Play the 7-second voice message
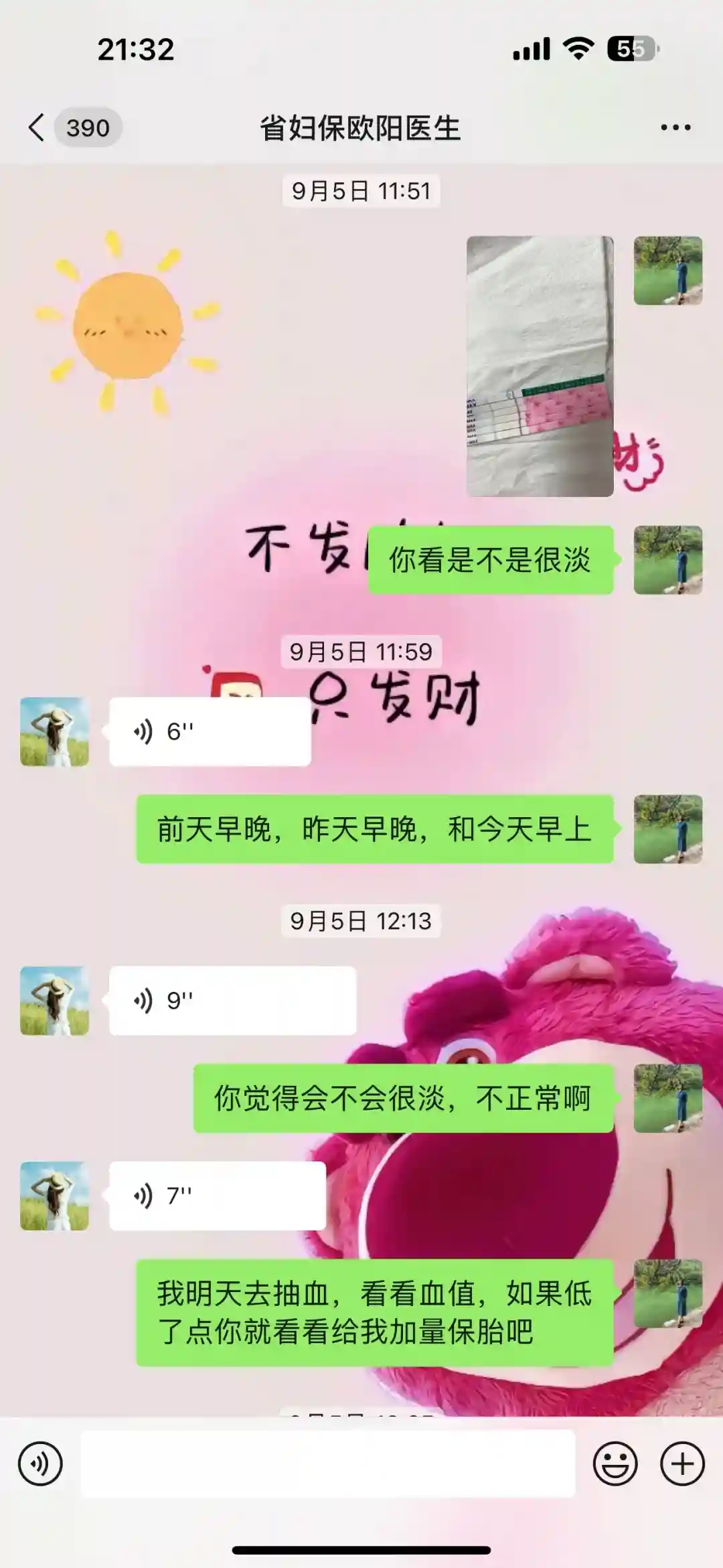The width and height of the screenshot is (723, 1568). [x=217, y=1196]
